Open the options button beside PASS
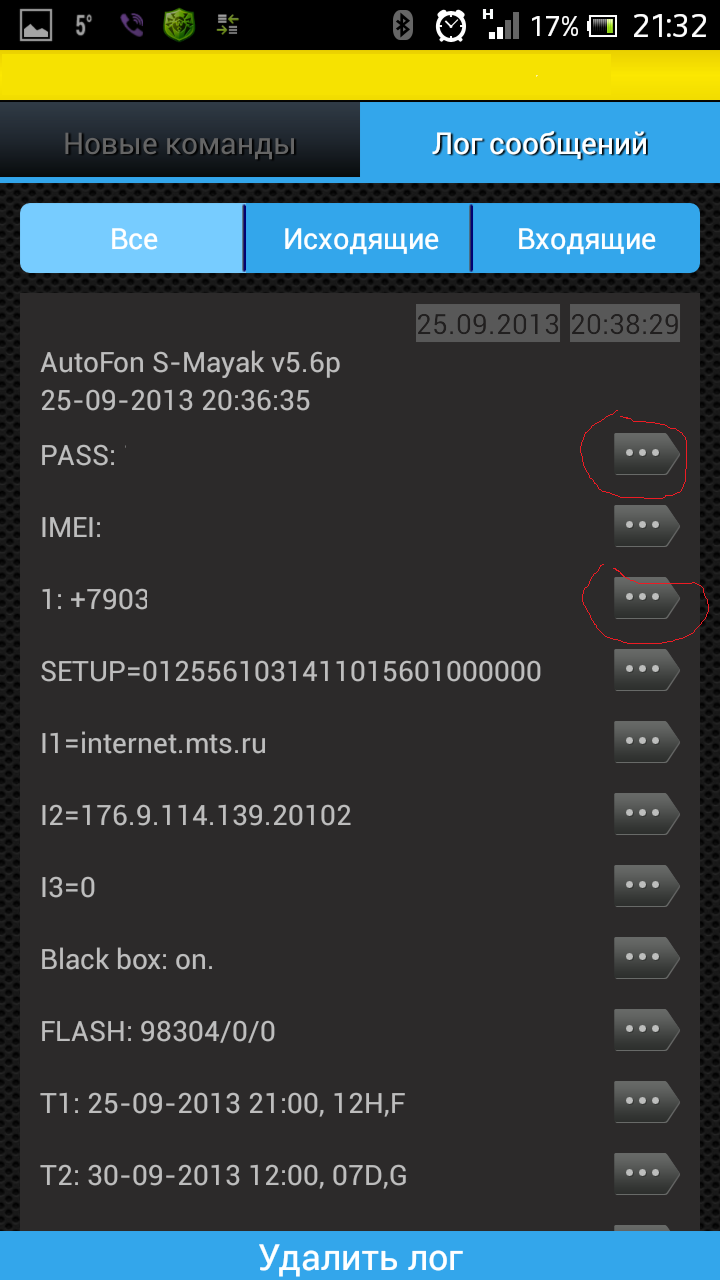The height and width of the screenshot is (1280, 720). pyautogui.click(x=644, y=454)
